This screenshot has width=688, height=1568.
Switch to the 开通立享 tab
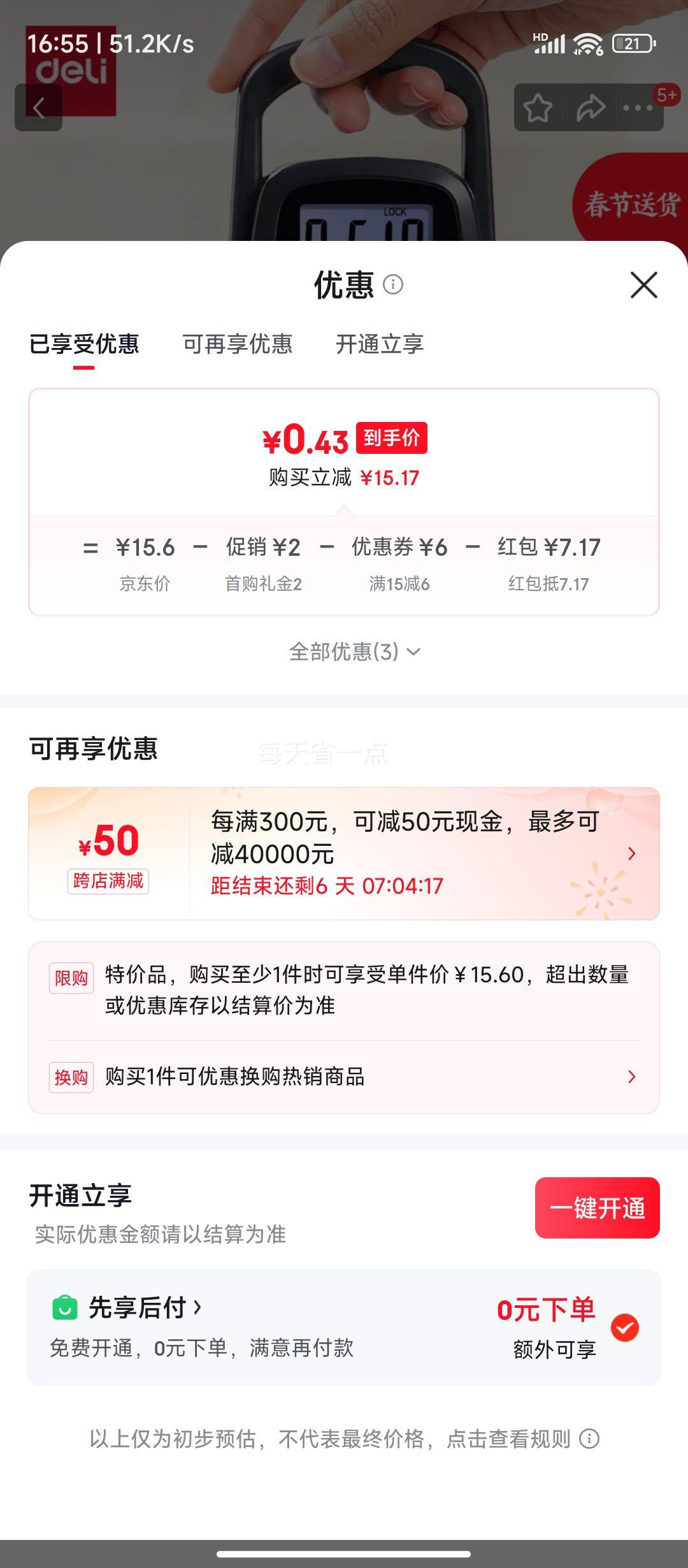380,344
